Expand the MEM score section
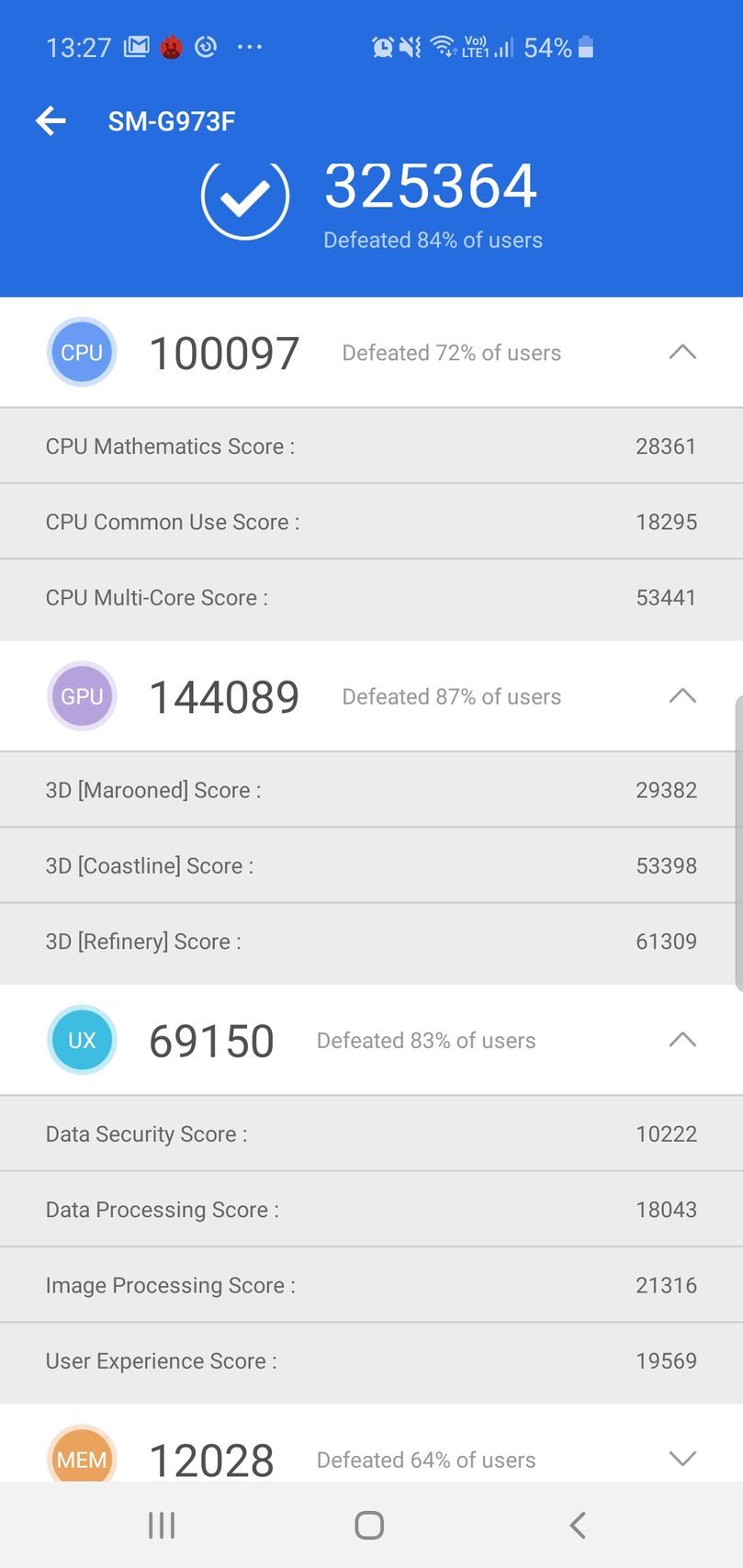This screenshot has width=743, height=1568. click(681, 1458)
